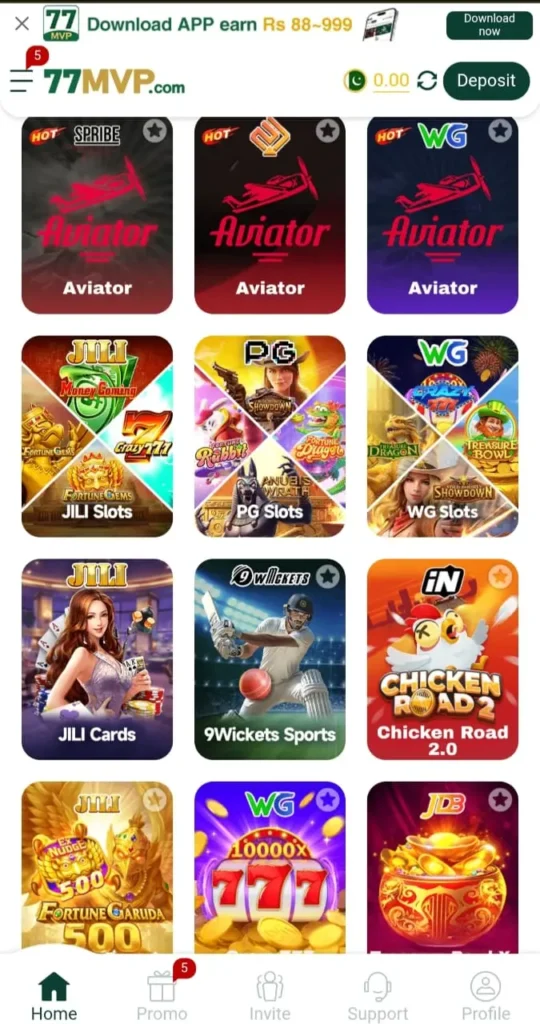
Task: Open PG Slots category
Action: pos(270,436)
